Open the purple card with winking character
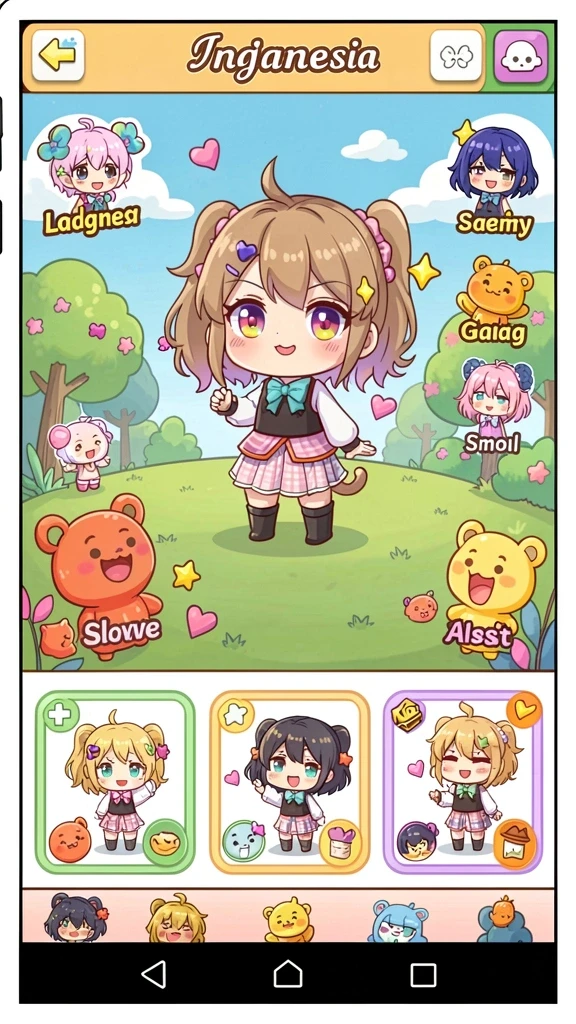This screenshot has height=1024, width=576. click(x=463, y=782)
